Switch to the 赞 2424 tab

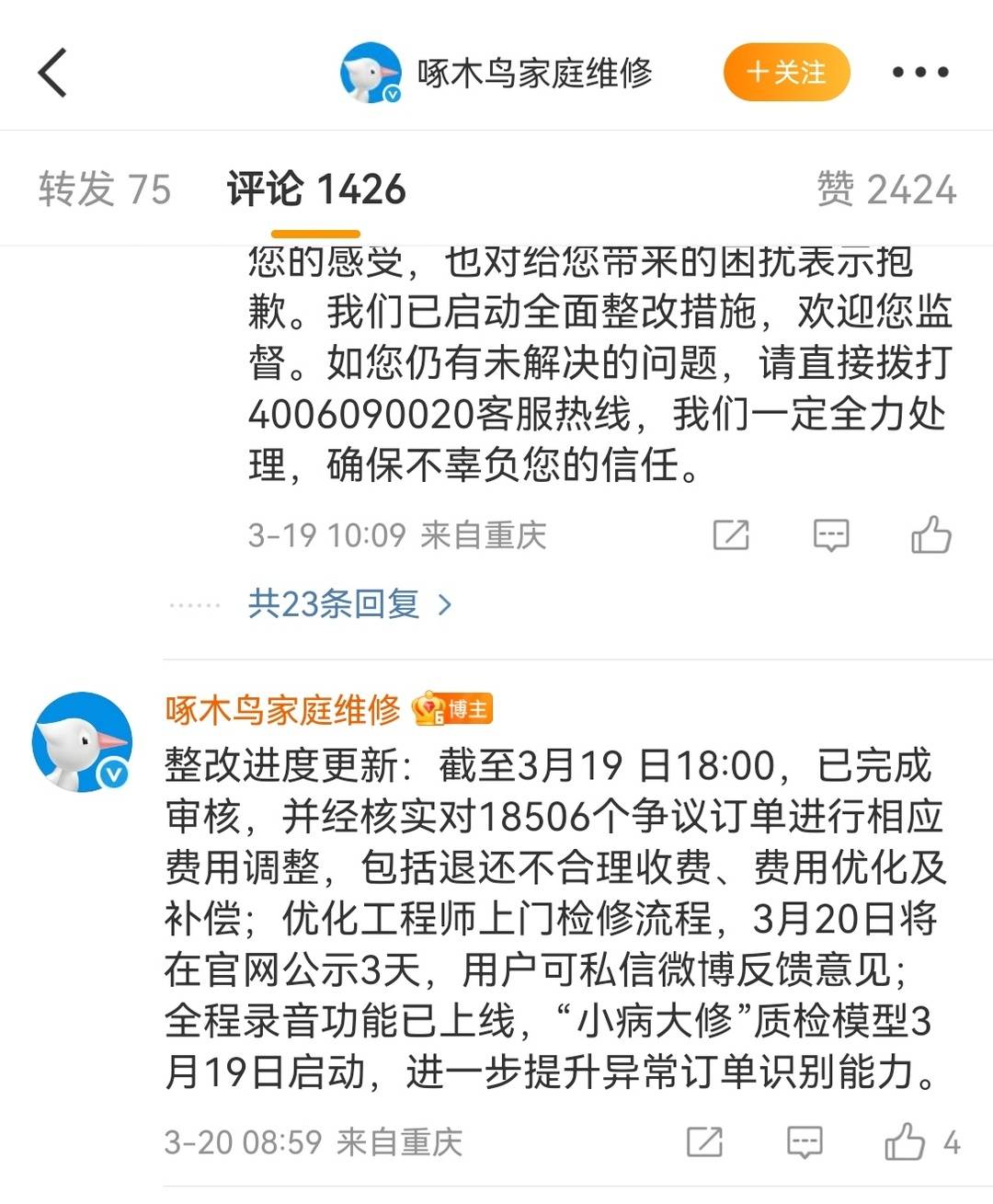(886, 189)
